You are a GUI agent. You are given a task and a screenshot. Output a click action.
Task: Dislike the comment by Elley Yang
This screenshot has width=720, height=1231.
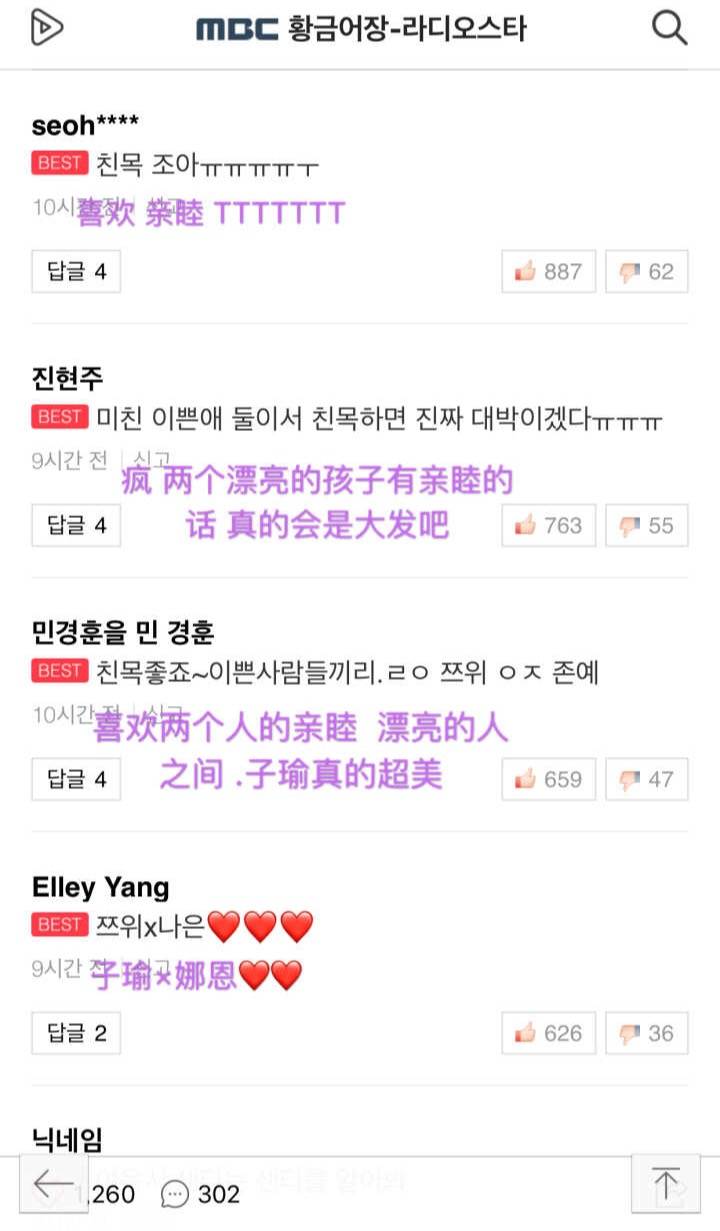tap(647, 1034)
